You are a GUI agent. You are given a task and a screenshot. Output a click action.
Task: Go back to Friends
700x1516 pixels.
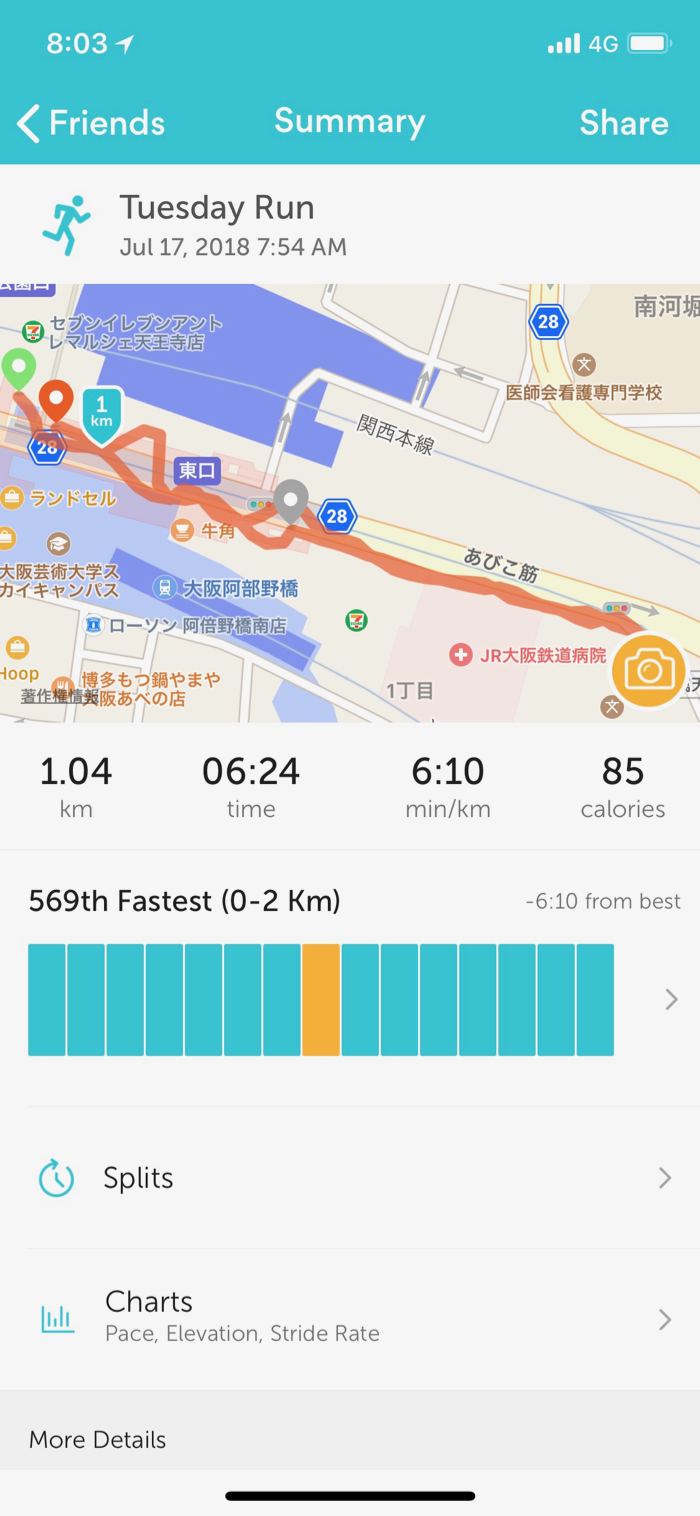[x=90, y=123]
